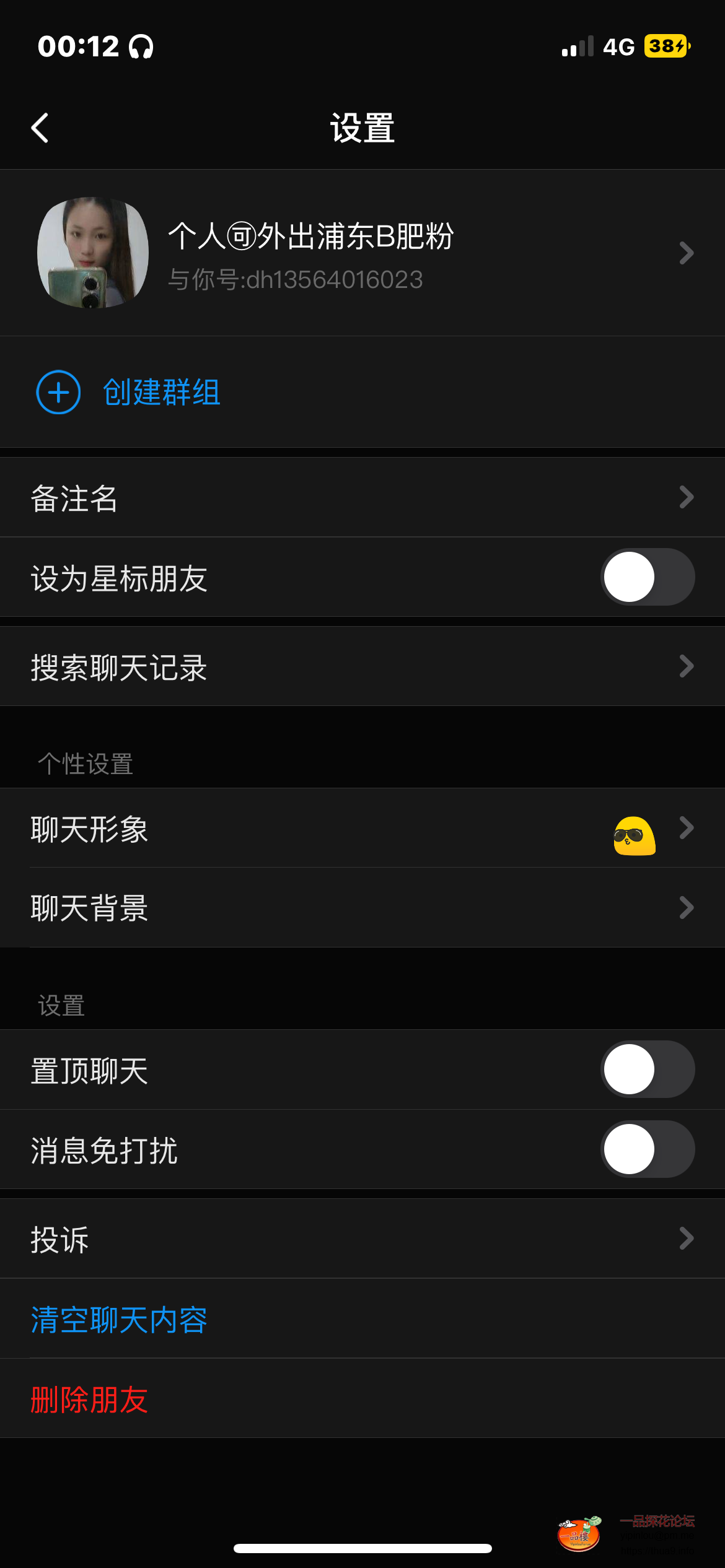The width and height of the screenshot is (725, 1568).
Task: Enable the 设为星标朋友 switch
Action: [x=647, y=578]
